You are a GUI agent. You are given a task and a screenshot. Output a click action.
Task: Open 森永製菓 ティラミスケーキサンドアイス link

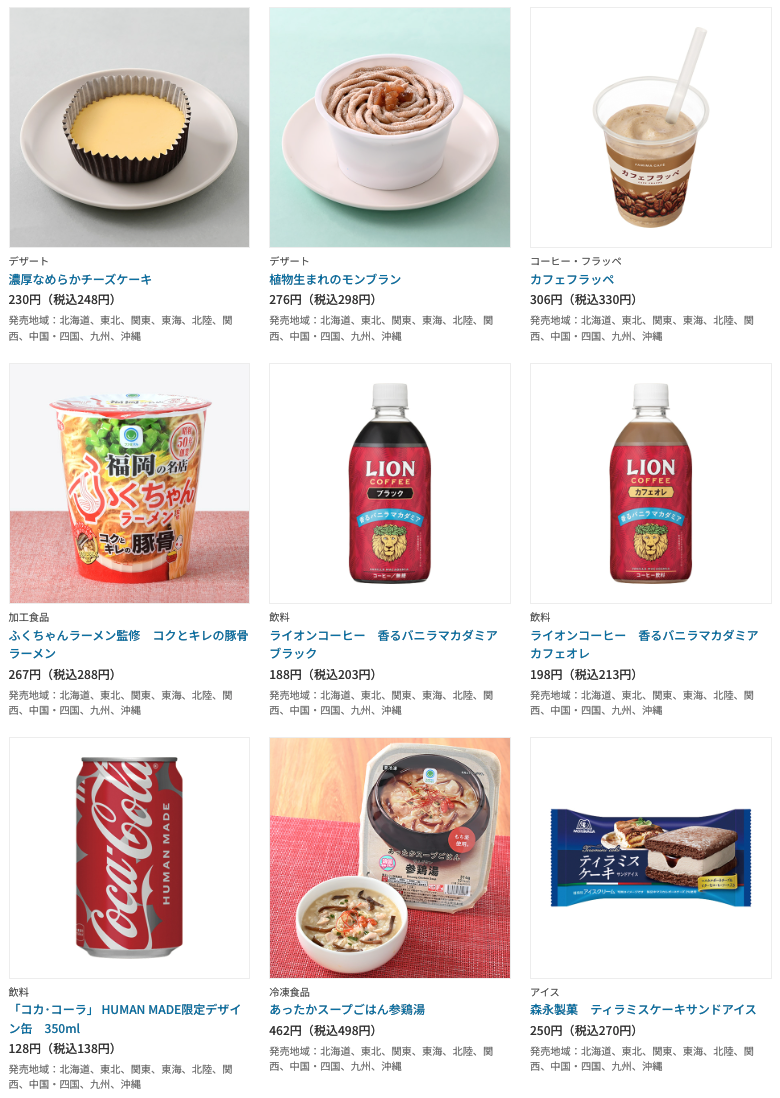click(643, 1010)
